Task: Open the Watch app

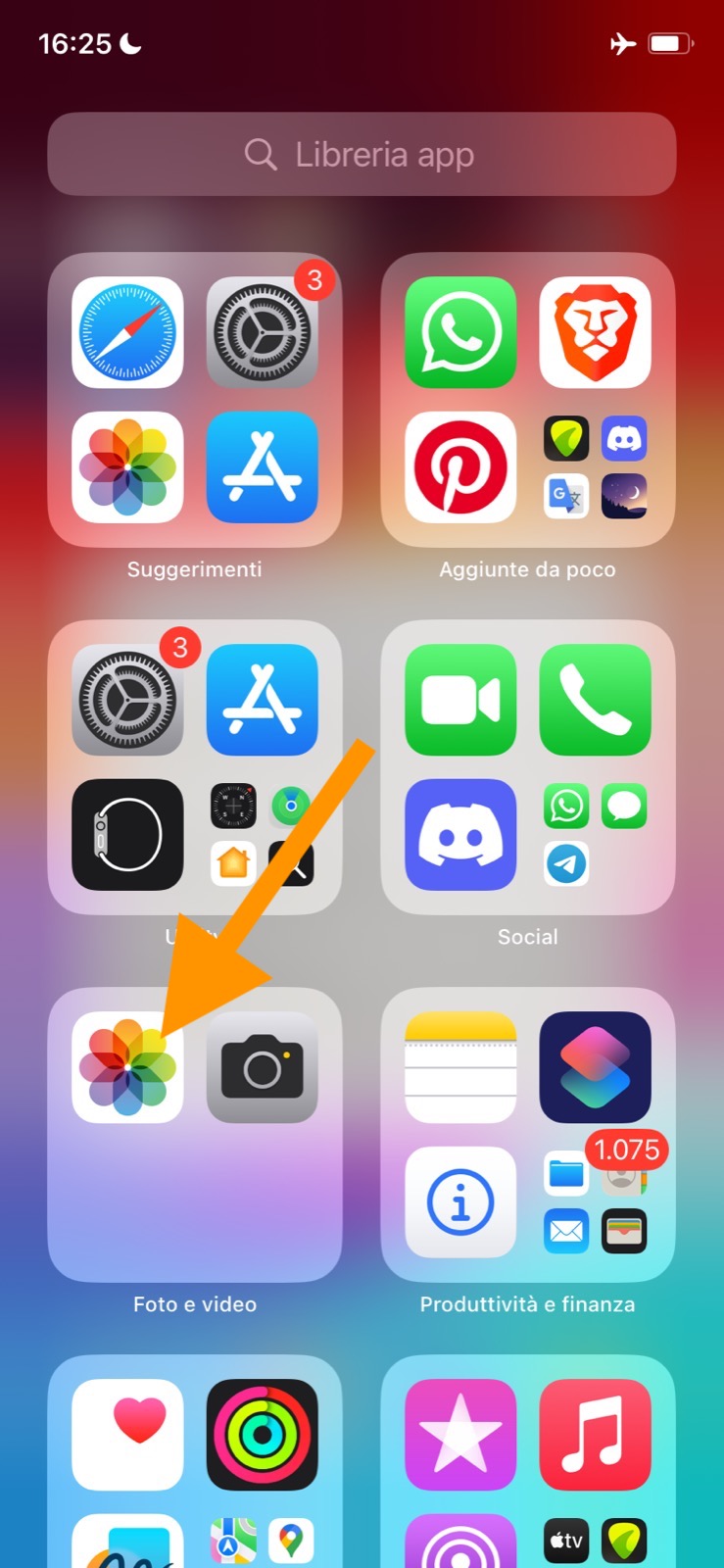Action: pos(127,834)
